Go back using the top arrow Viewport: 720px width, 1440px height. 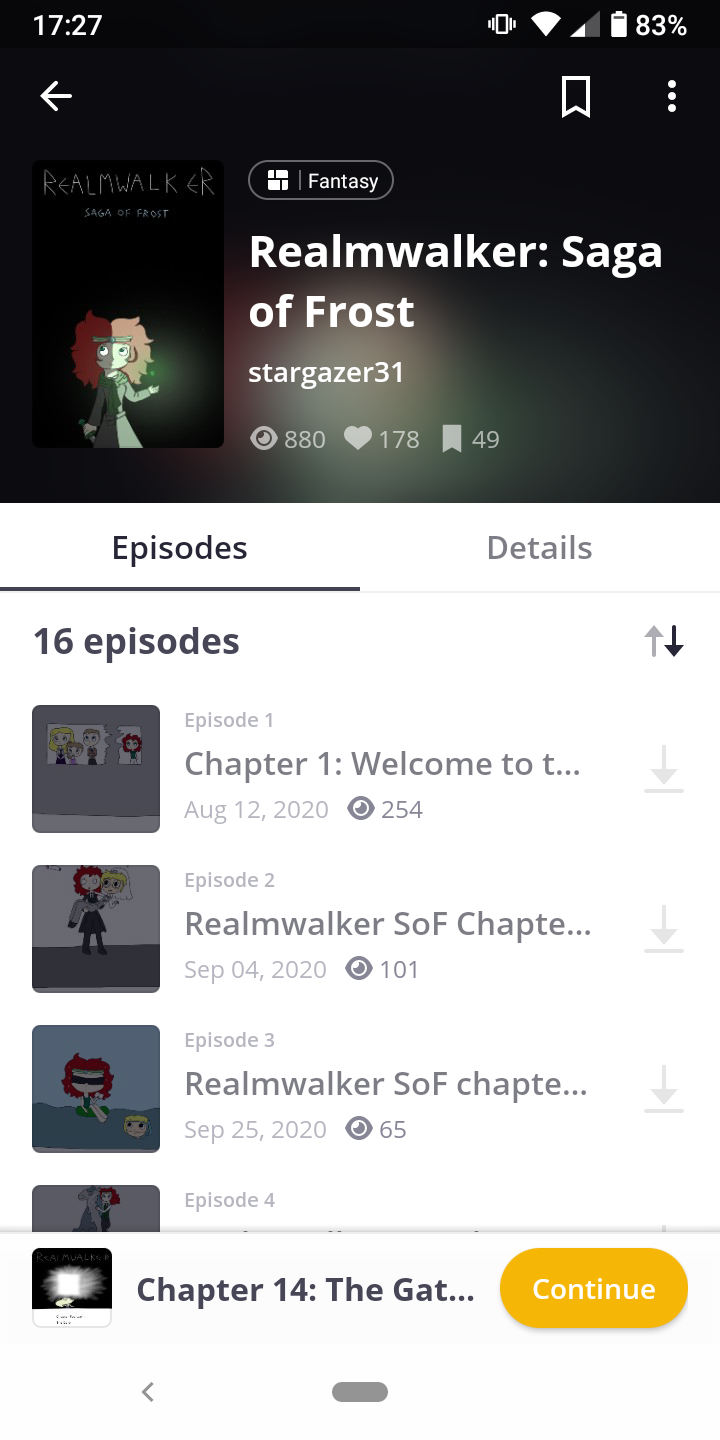[x=56, y=96]
